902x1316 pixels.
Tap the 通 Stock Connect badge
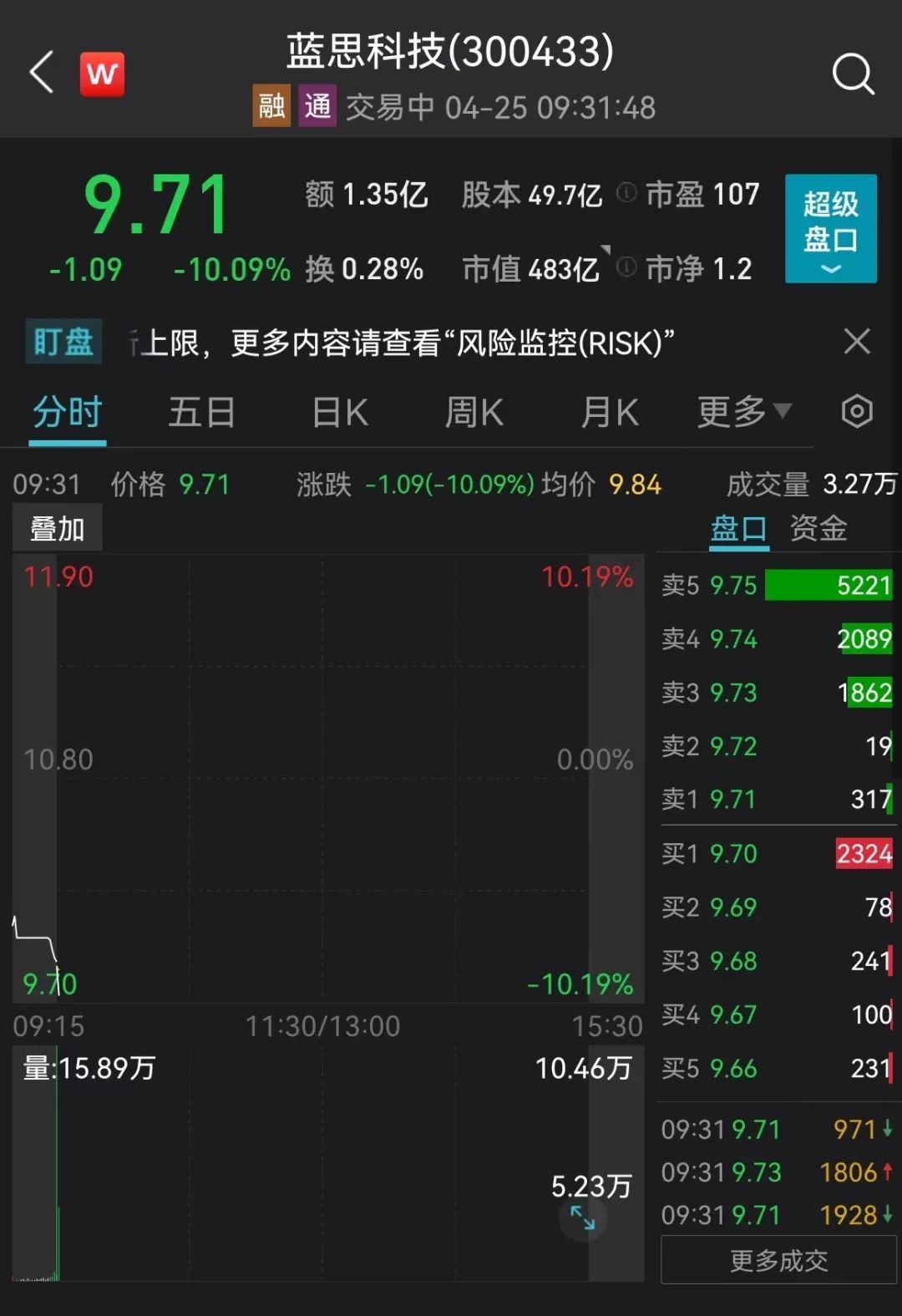318,107
